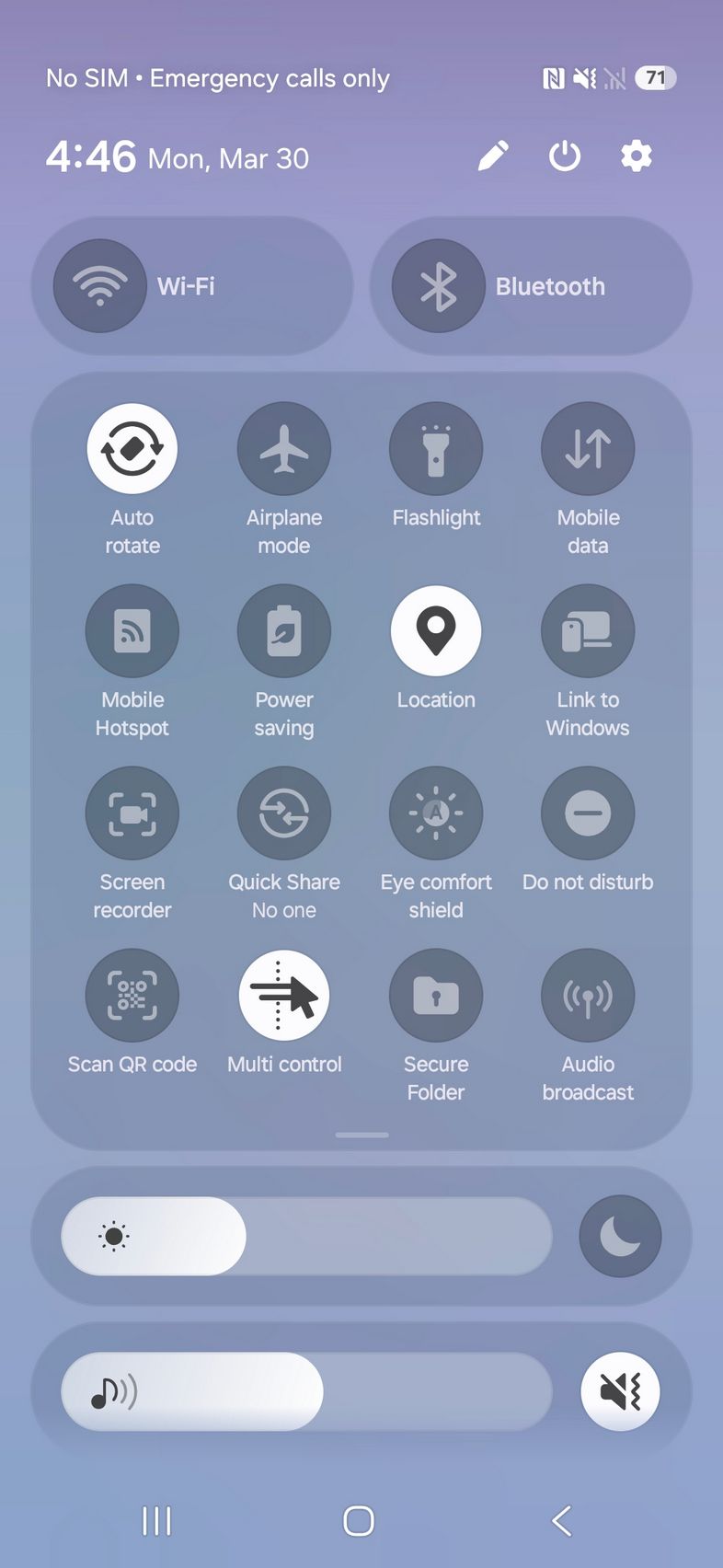Turn off Location
This screenshot has height=1568, width=723.
[436, 631]
